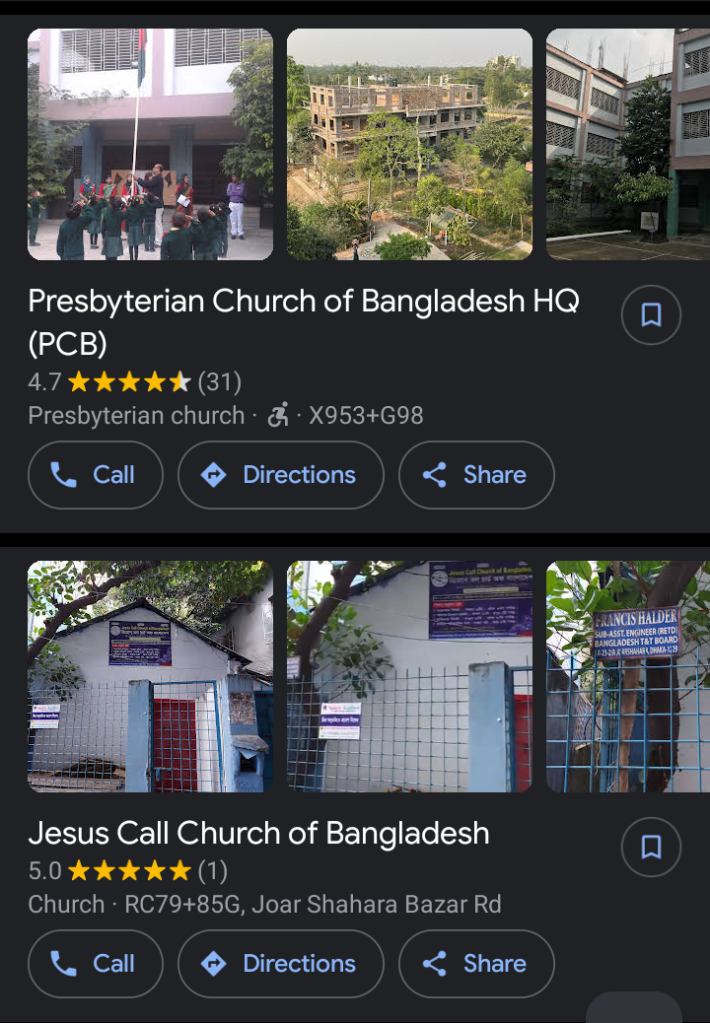Bookmark Jesus Call Church of Bangladesh
Viewport: 710px width, 1023px height.
[x=651, y=848]
